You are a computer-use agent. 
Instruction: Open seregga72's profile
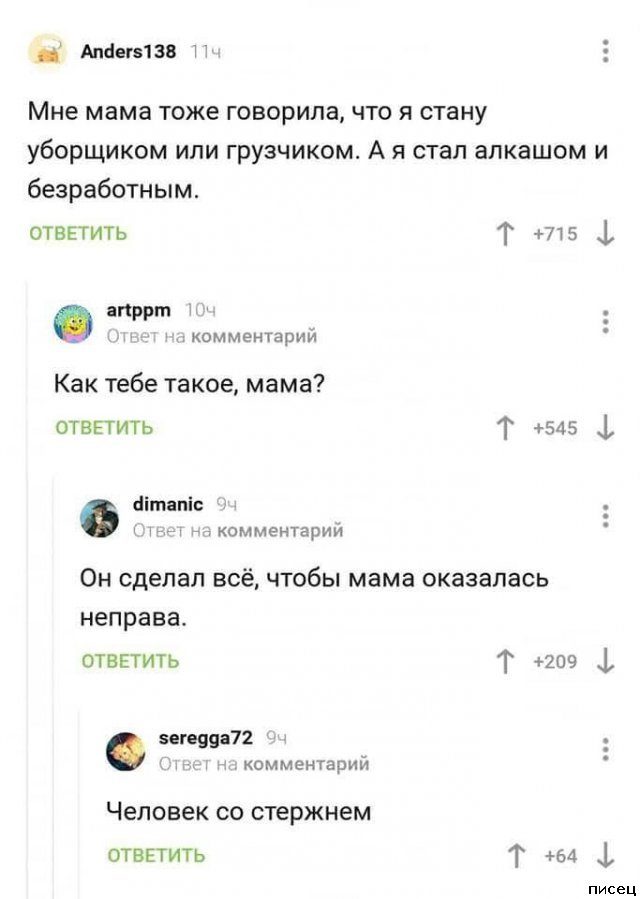207,738
